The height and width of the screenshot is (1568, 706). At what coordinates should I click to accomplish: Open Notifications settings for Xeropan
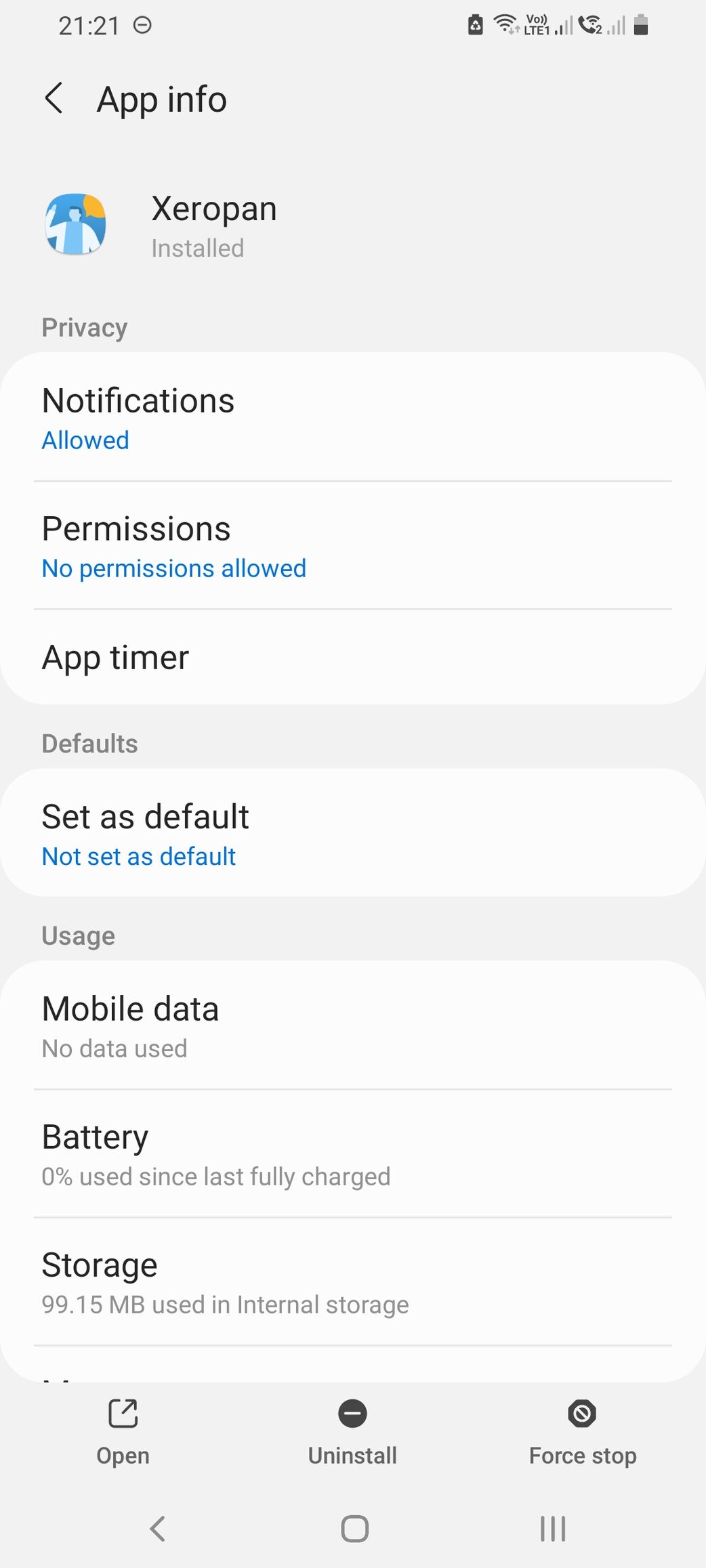tap(353, 418)
